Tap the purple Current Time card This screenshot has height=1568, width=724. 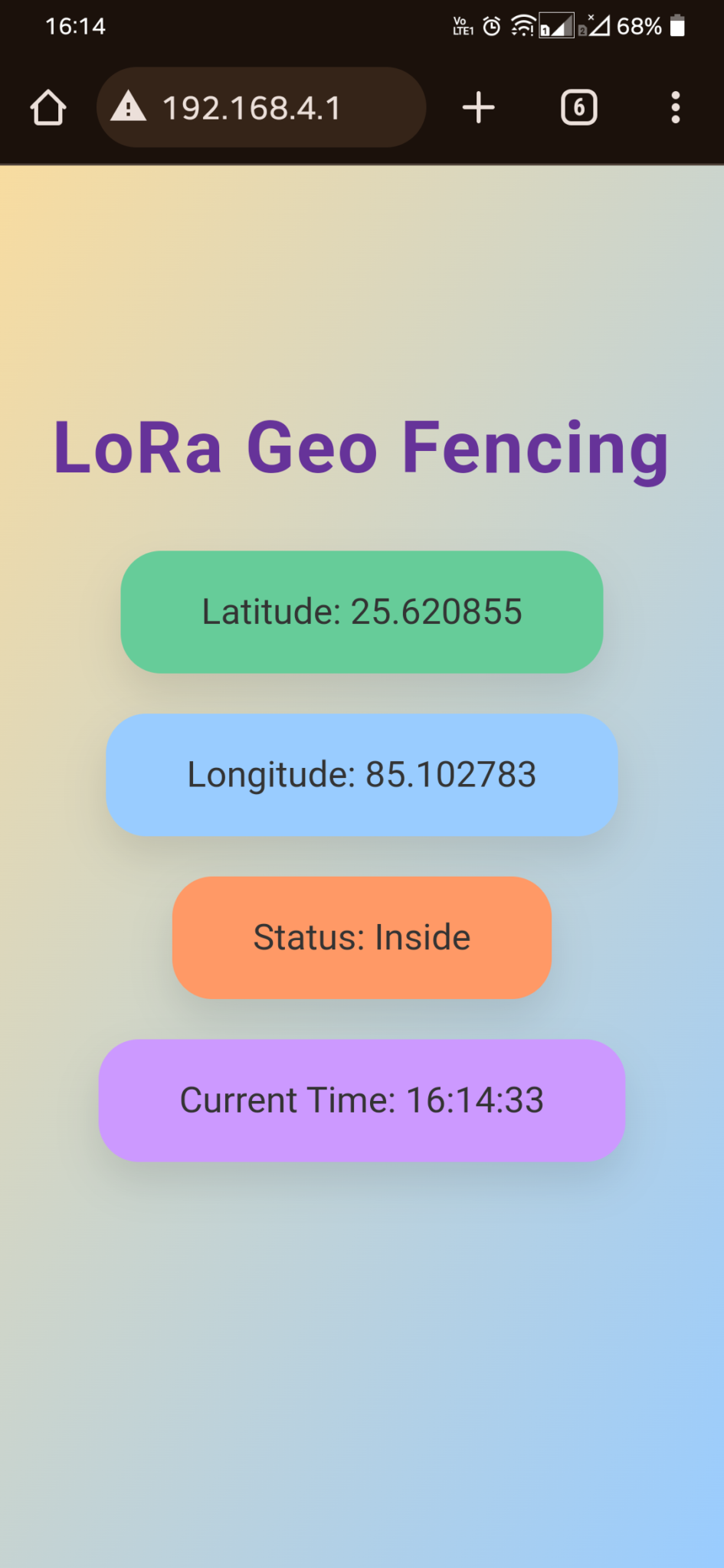pyautogui.click(x=362, y=1100)
